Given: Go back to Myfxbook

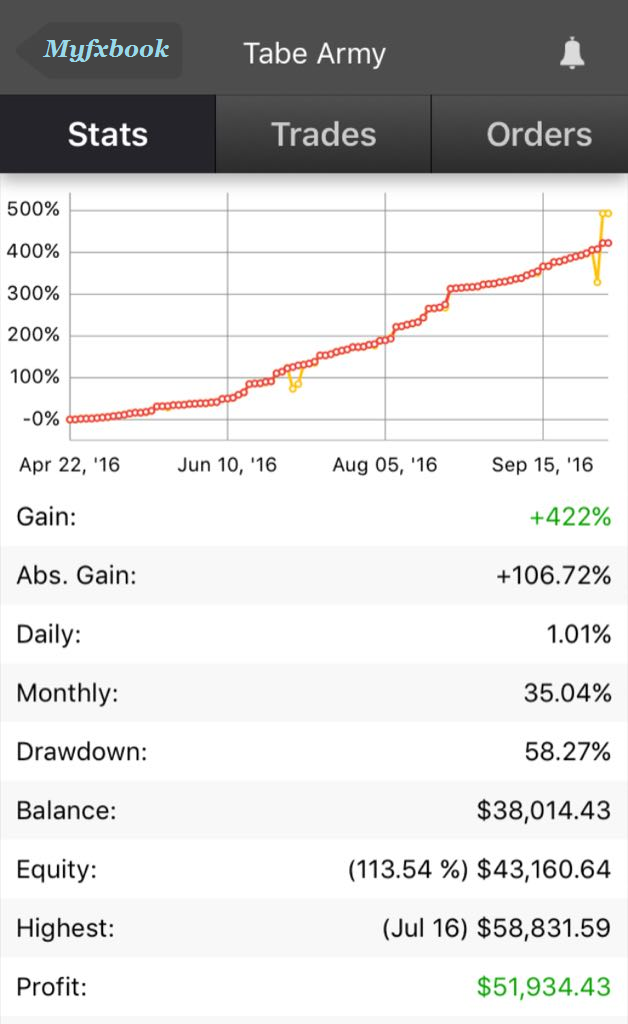Looking at the screenshot, I should point(101,50).
